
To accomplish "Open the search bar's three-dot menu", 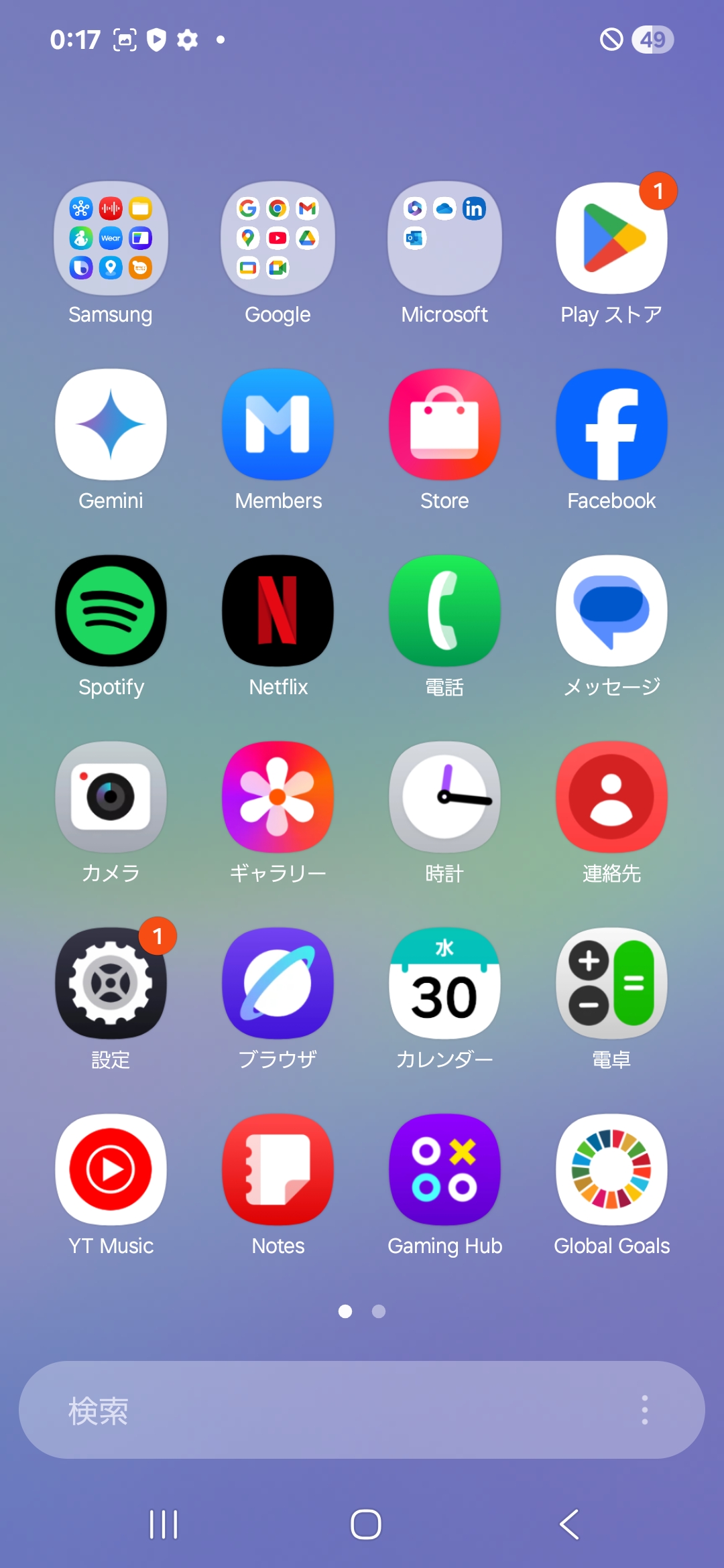I will (x=644, y=1410).
